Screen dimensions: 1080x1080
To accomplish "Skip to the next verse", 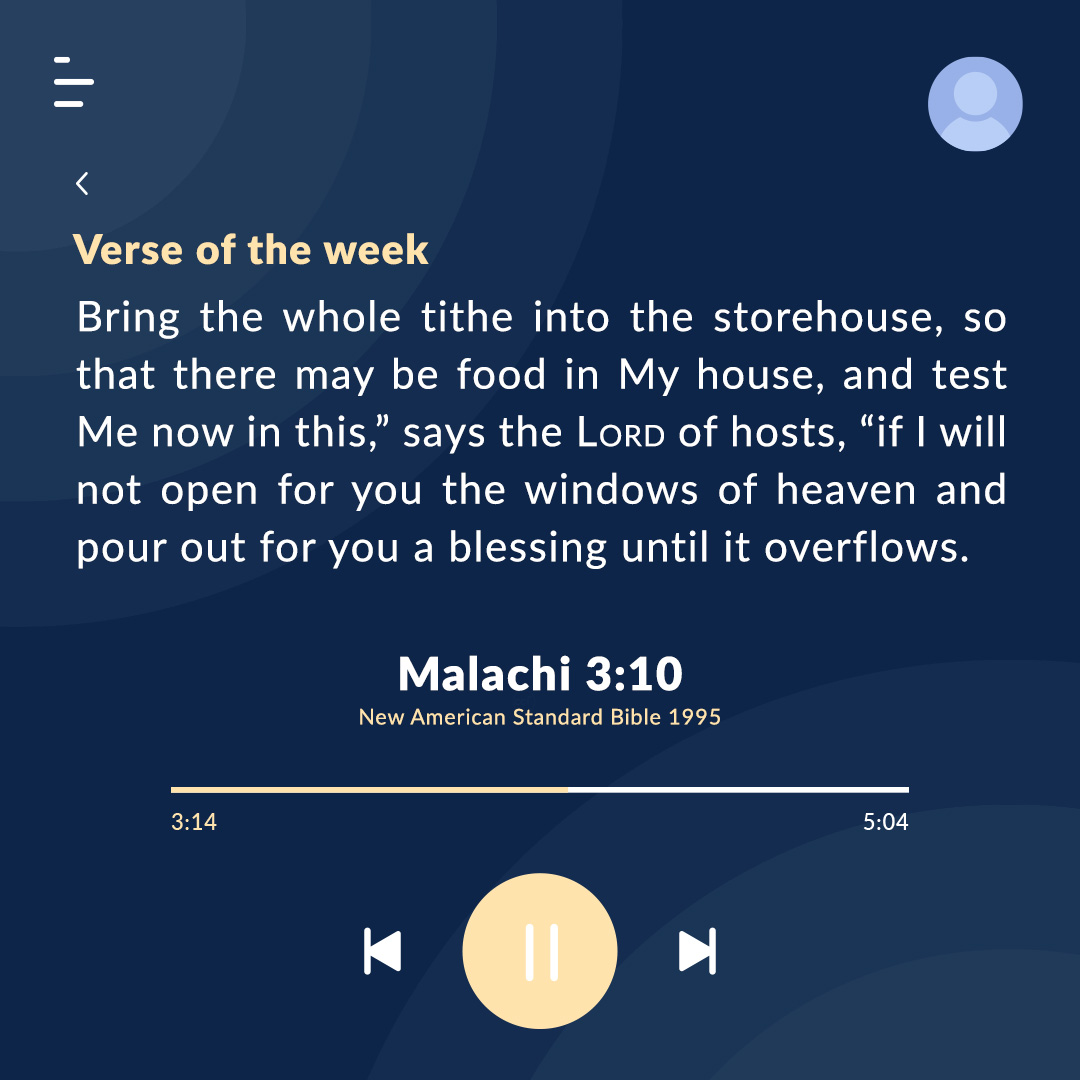I will (x=697, y=950).
